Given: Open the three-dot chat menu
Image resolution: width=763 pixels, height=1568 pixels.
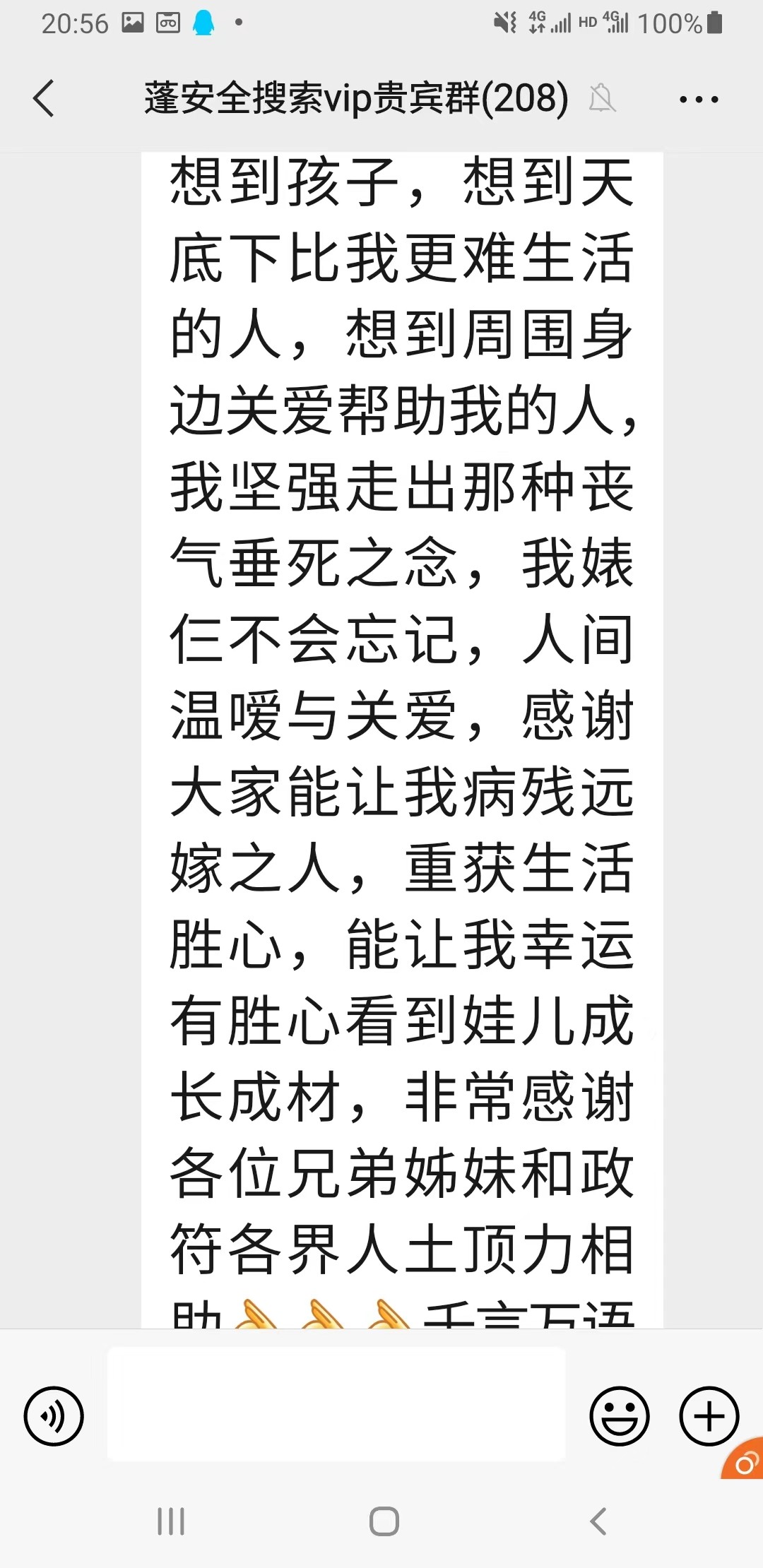Looking at the screenshot, I should [698, 100].
